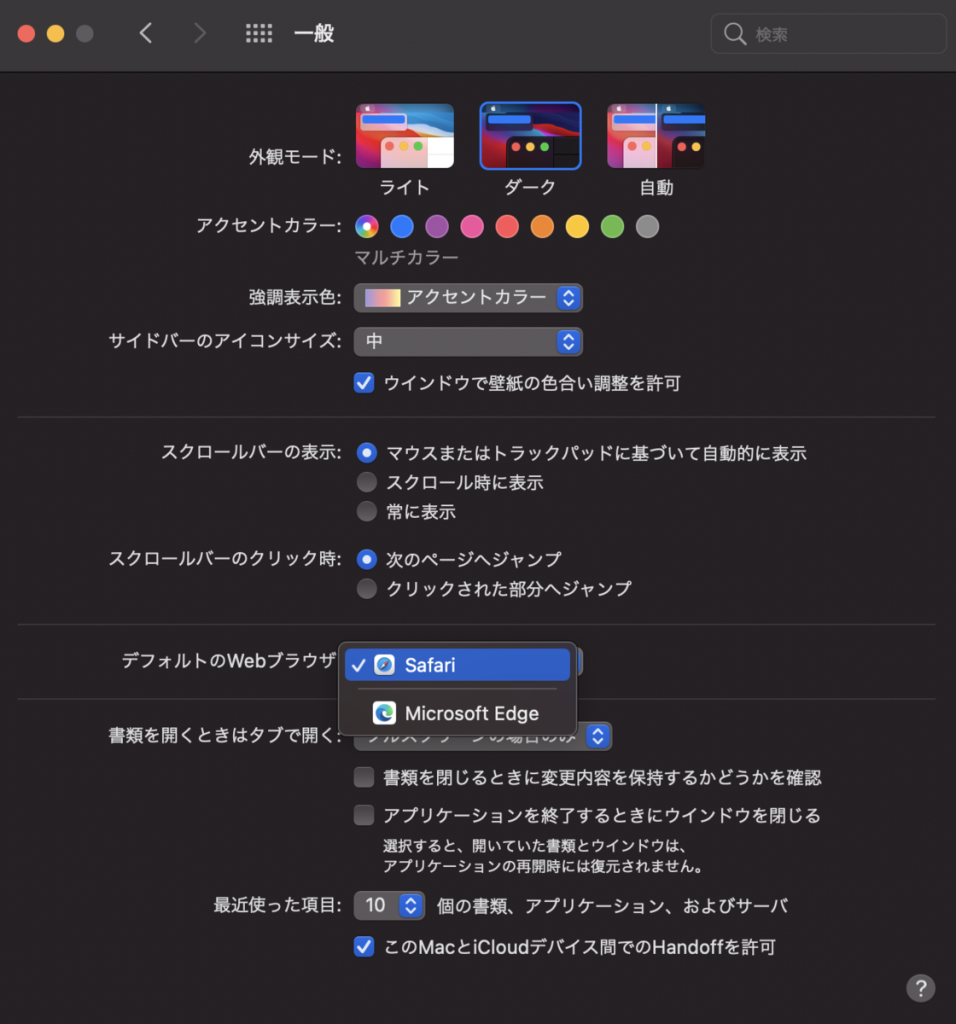Screen dimensions: 956x1024
Task: Click the 検索 search field
Action: click(840, 34)
